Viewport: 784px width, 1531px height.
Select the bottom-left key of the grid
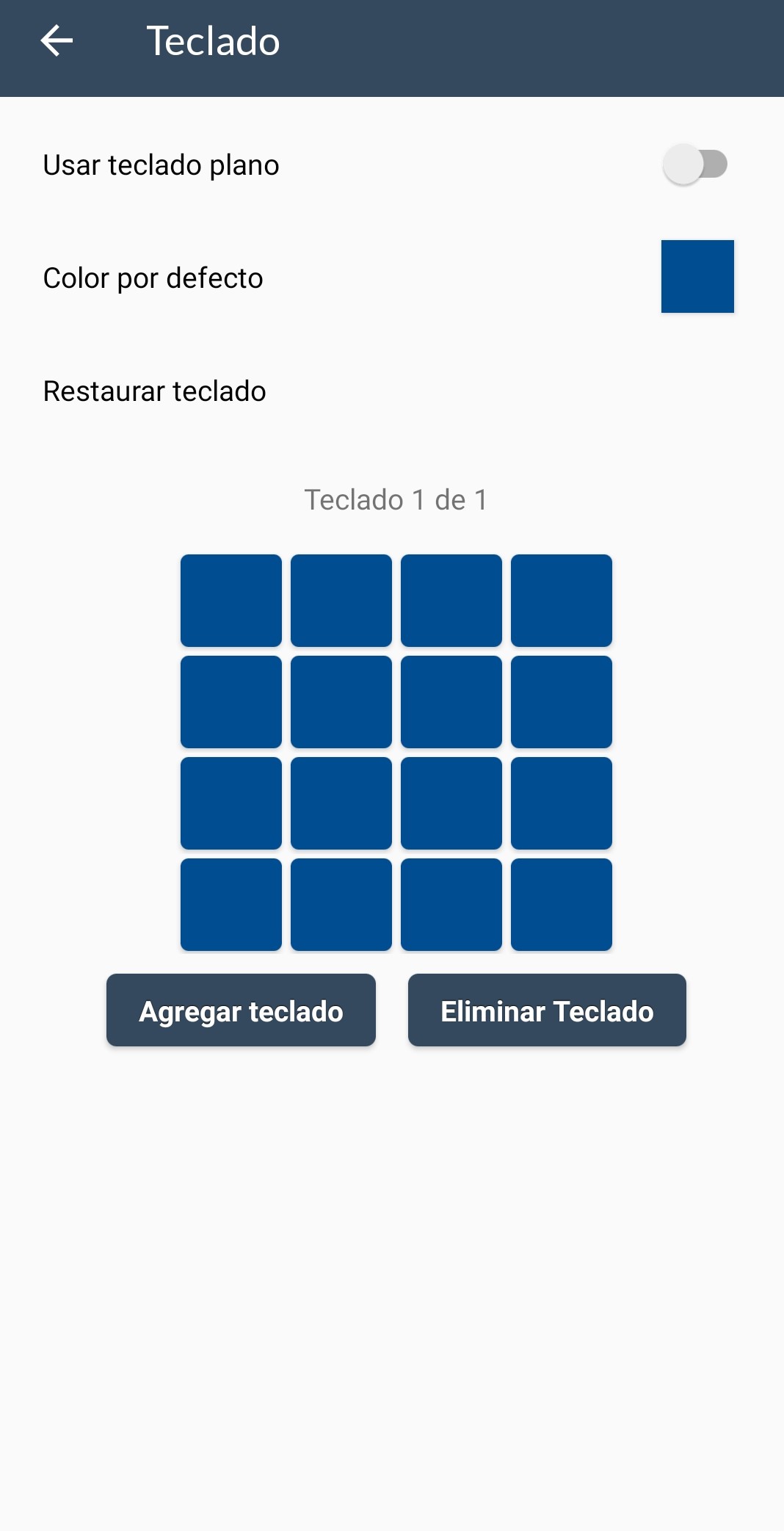tap(231, 905)
